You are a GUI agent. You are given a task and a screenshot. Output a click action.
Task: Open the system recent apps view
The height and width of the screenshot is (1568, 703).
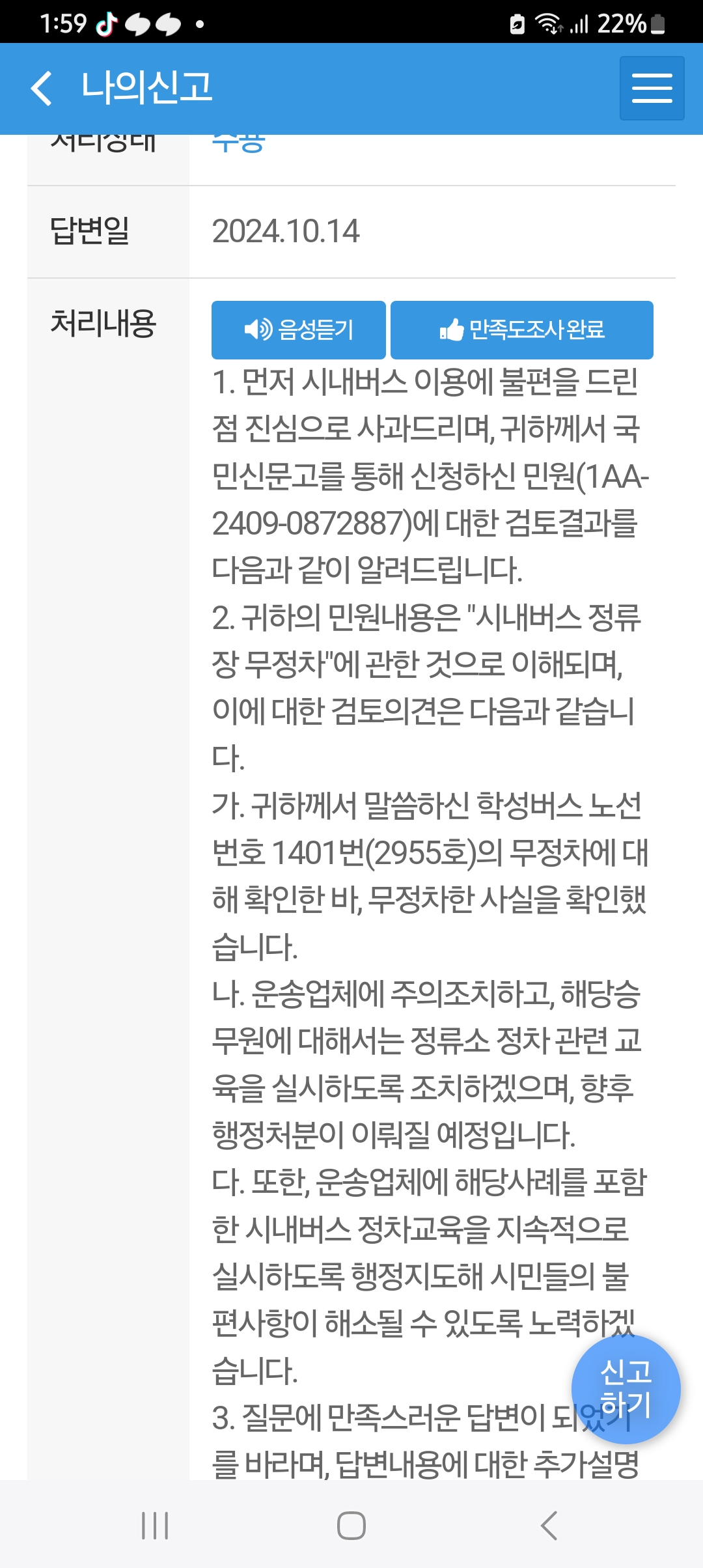pos(155,1526)
